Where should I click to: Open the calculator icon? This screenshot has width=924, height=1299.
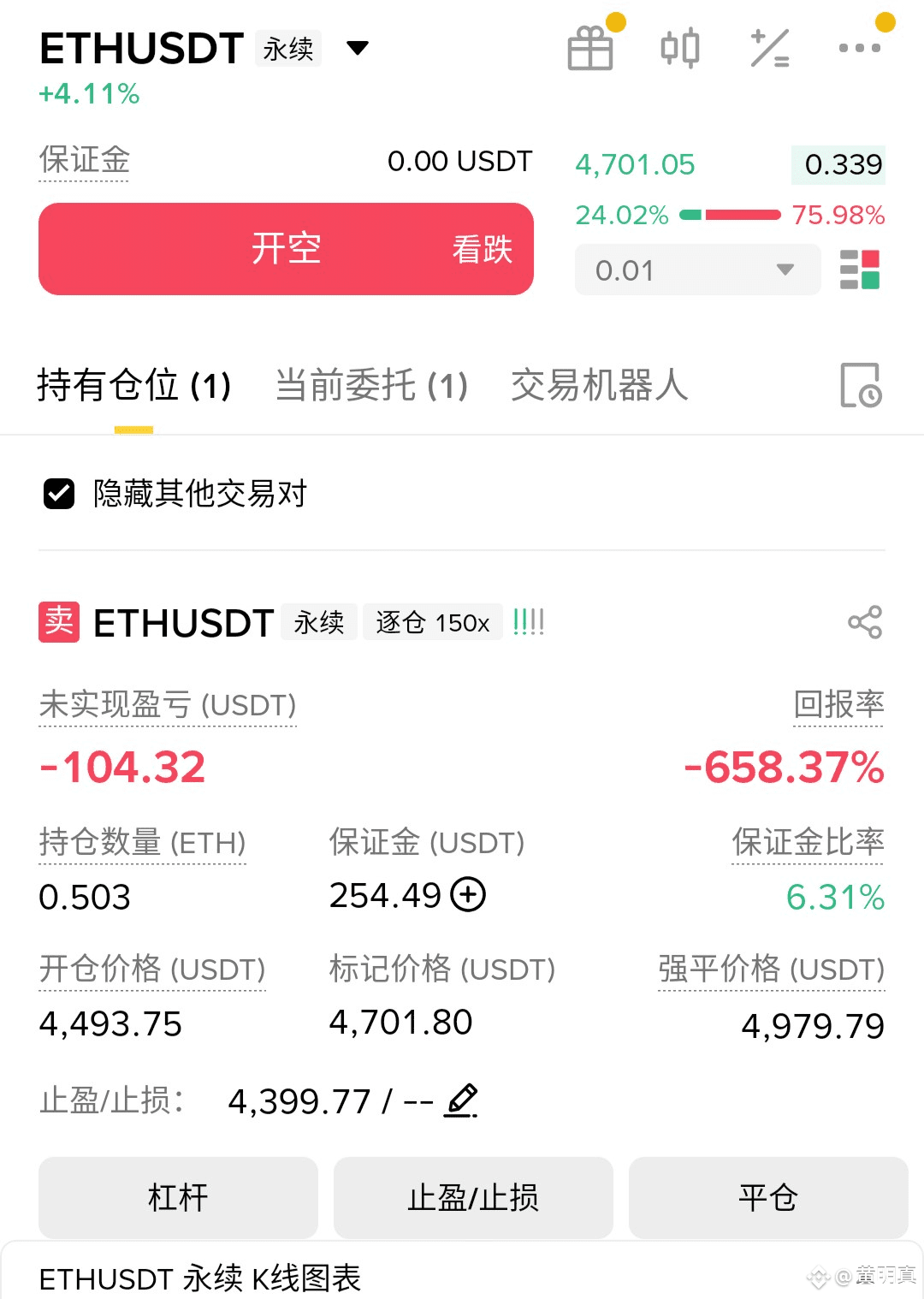[769, 48]
